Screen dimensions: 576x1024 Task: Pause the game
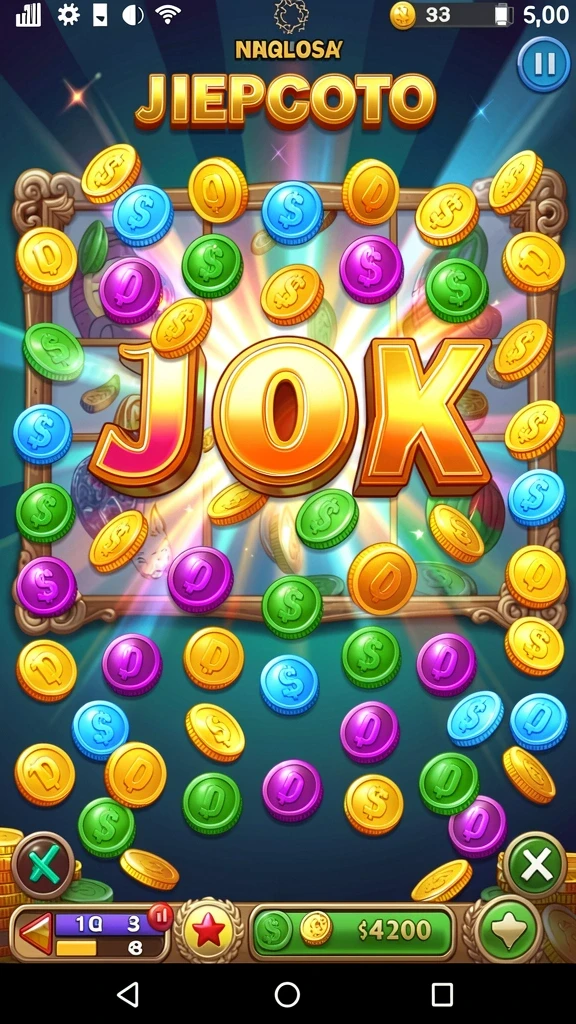[x=544, y=64]
